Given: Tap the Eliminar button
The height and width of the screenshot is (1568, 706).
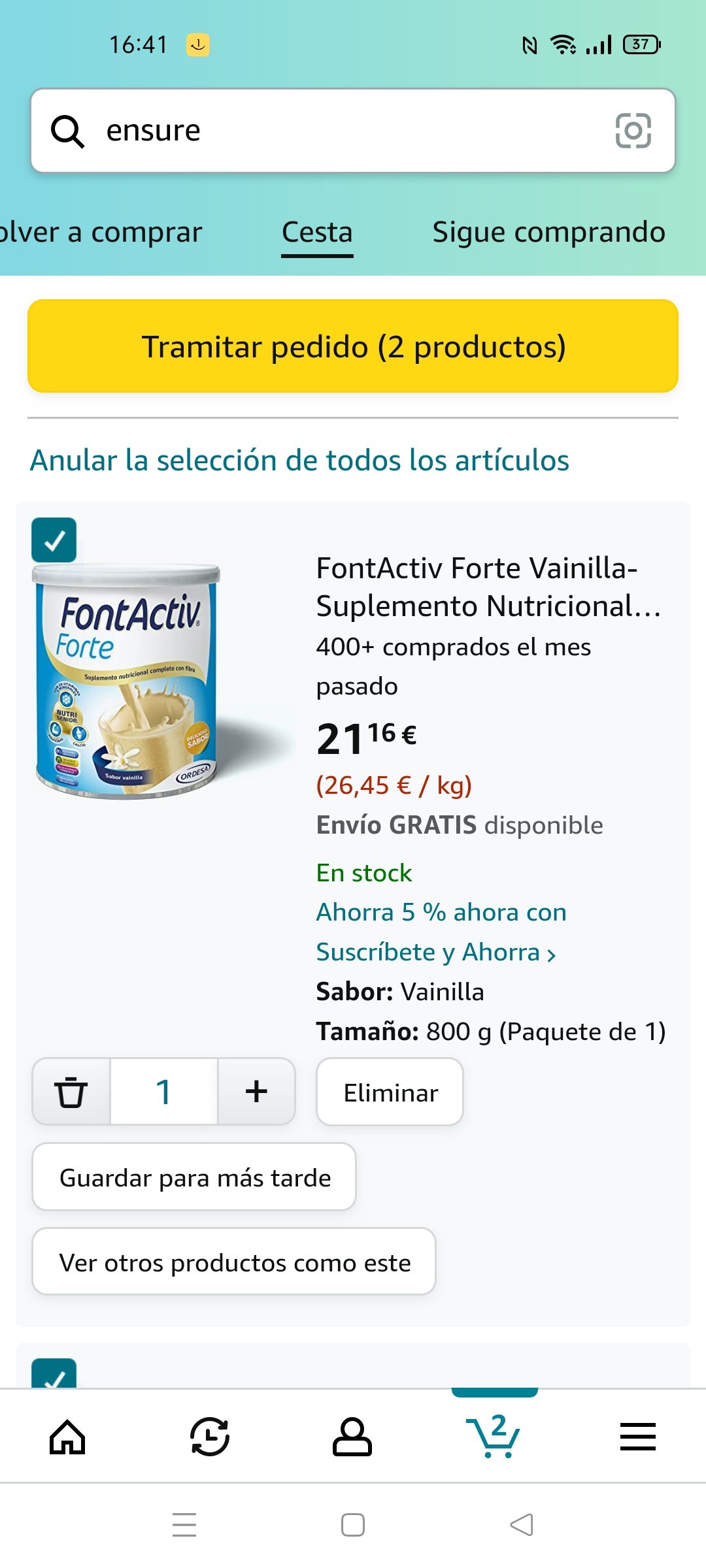Looking at the screenshot, I should 390,1092.
